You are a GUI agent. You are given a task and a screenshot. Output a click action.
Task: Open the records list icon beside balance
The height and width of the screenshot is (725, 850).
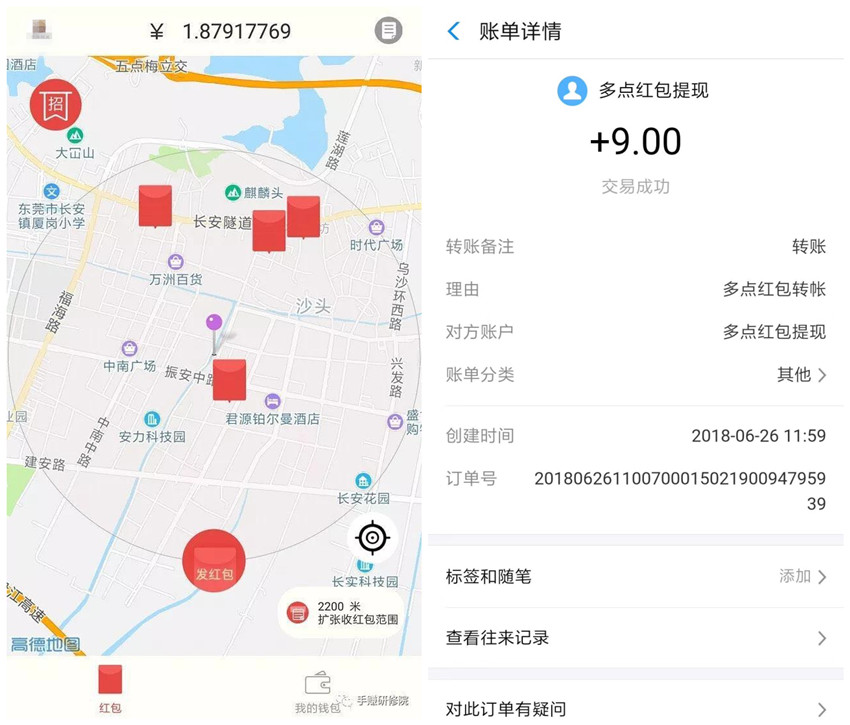388,30
